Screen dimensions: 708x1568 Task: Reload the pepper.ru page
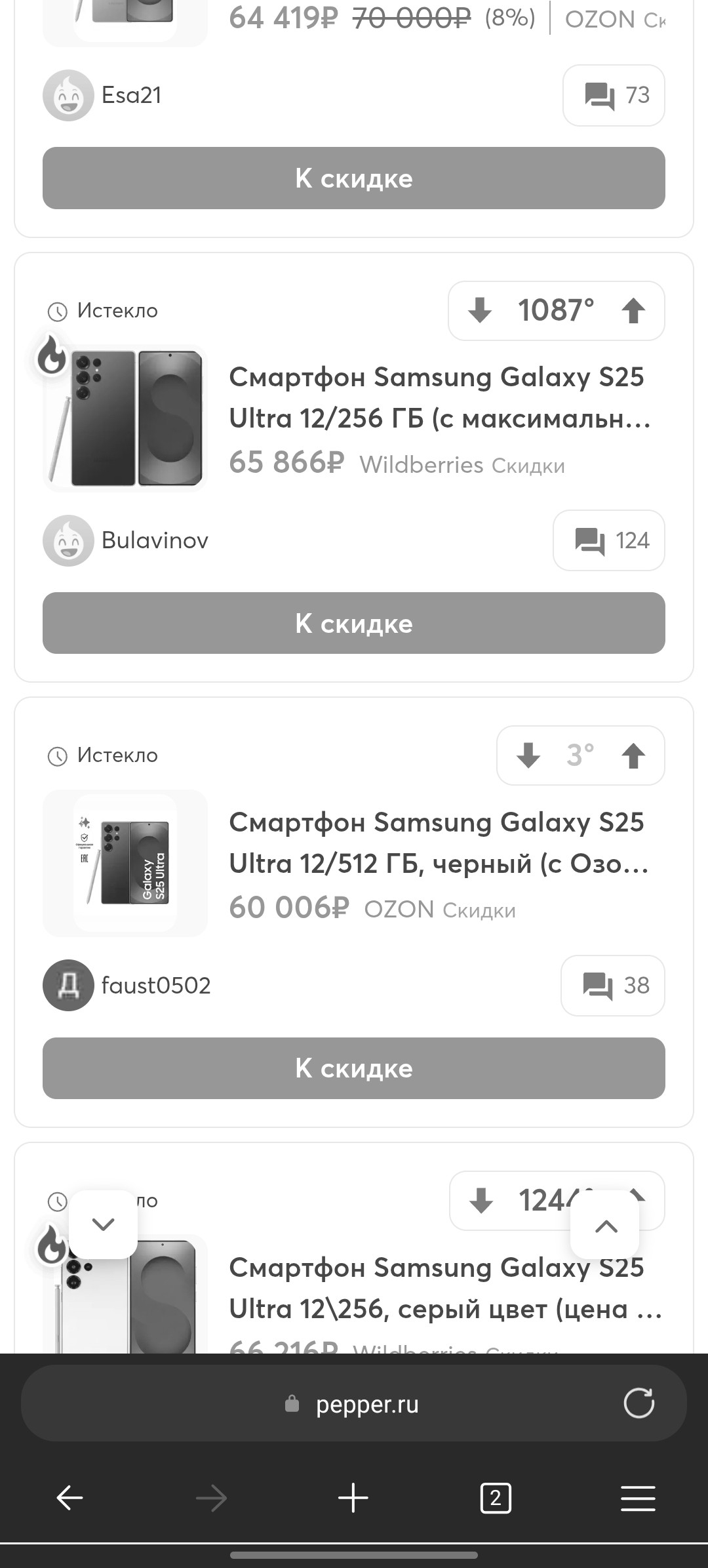pyautogui.click(x=639, y=1403)
